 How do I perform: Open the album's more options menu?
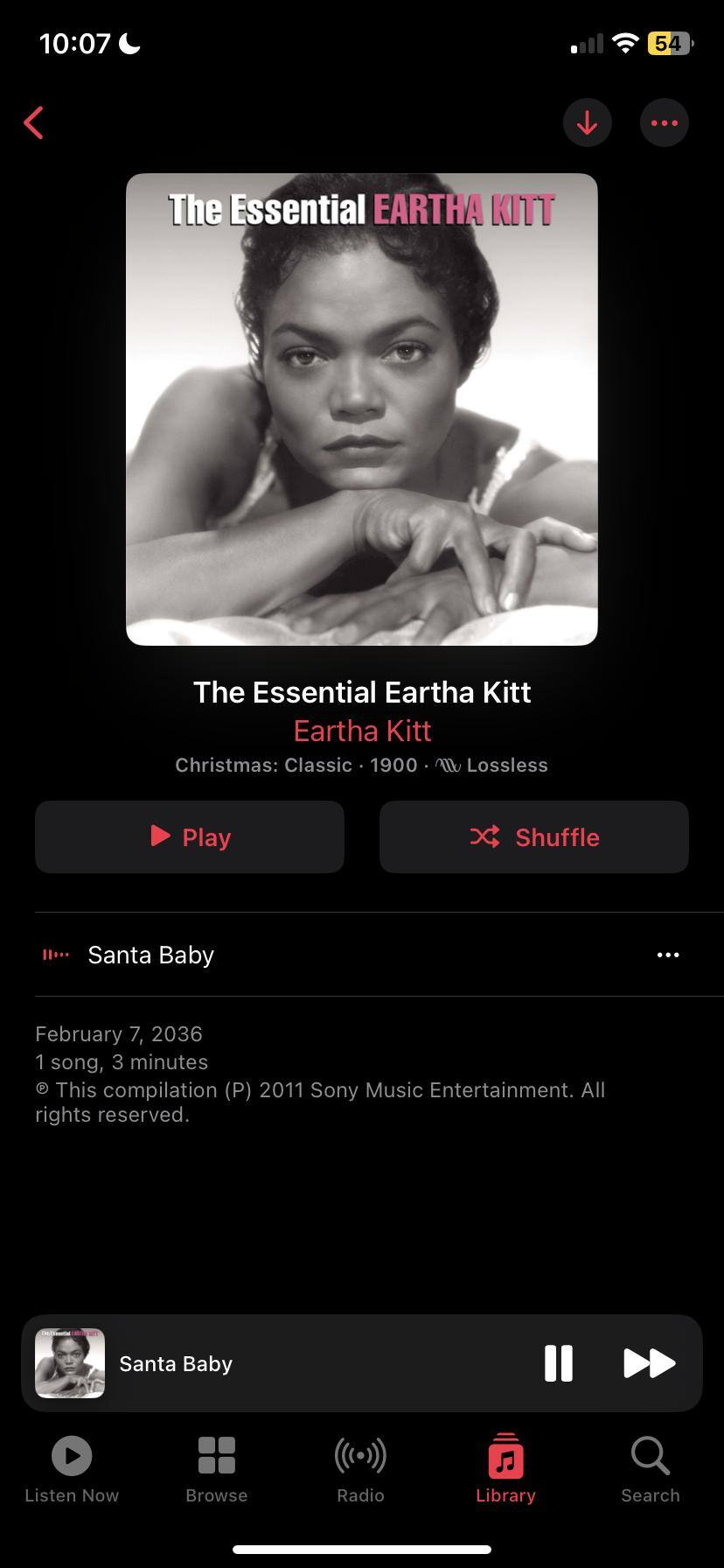[664, 122]
